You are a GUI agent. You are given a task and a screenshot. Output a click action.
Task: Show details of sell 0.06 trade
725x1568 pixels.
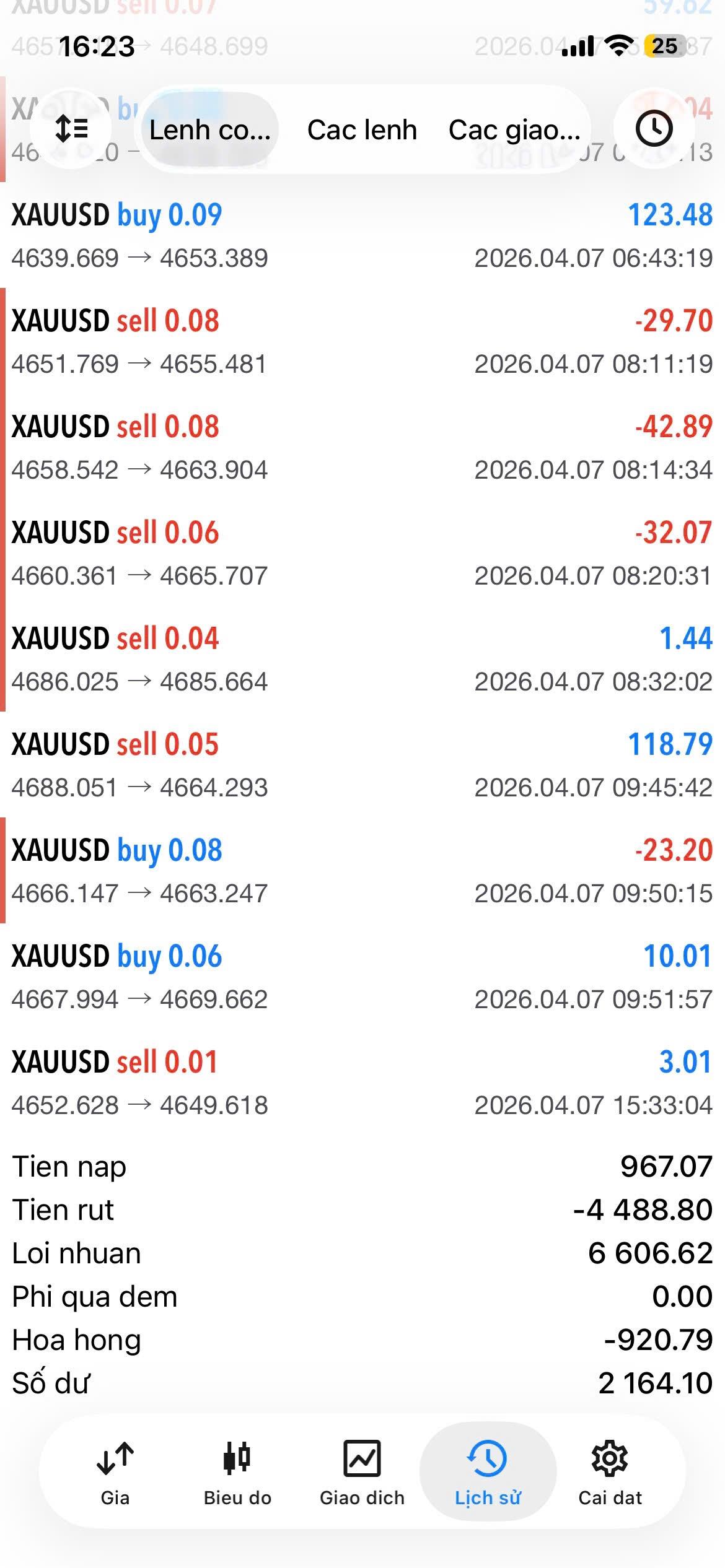coord(362,554)
